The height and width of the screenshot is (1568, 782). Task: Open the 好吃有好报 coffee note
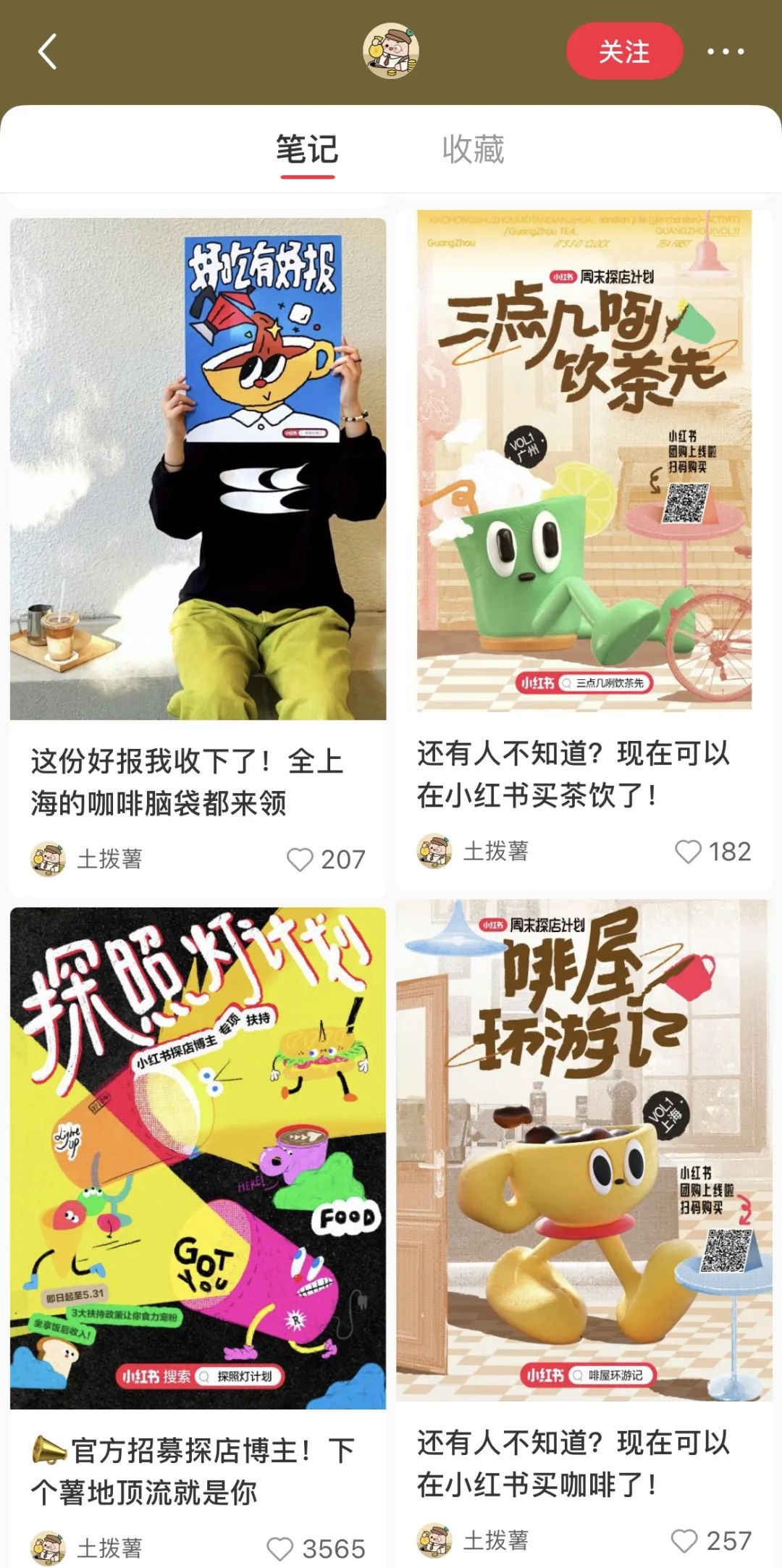click(198, 469)
